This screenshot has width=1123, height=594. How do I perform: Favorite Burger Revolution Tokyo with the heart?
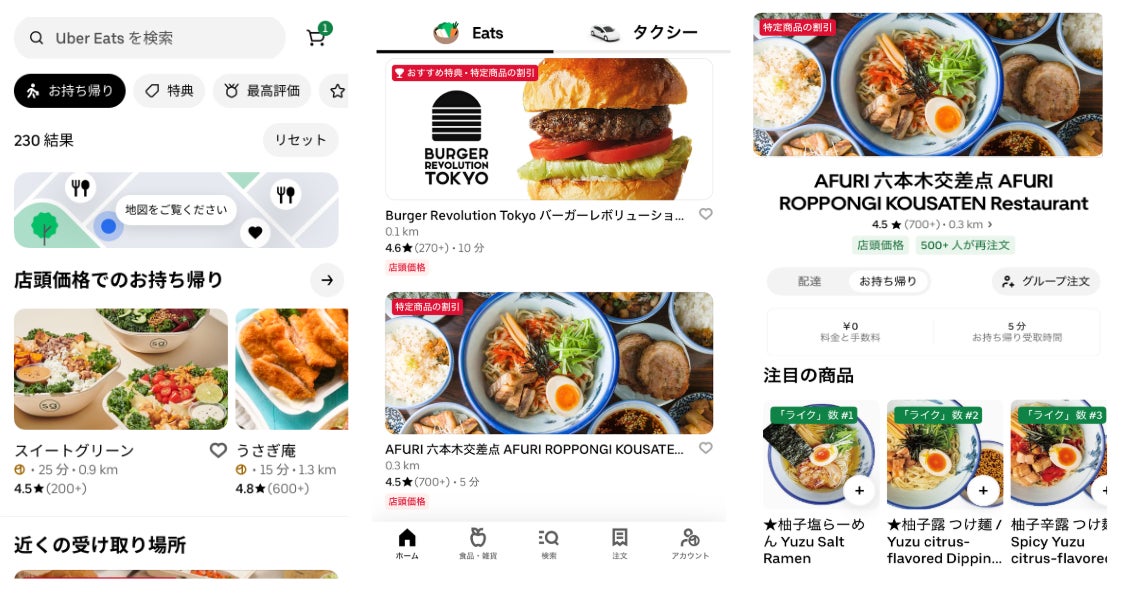point(705,214)
